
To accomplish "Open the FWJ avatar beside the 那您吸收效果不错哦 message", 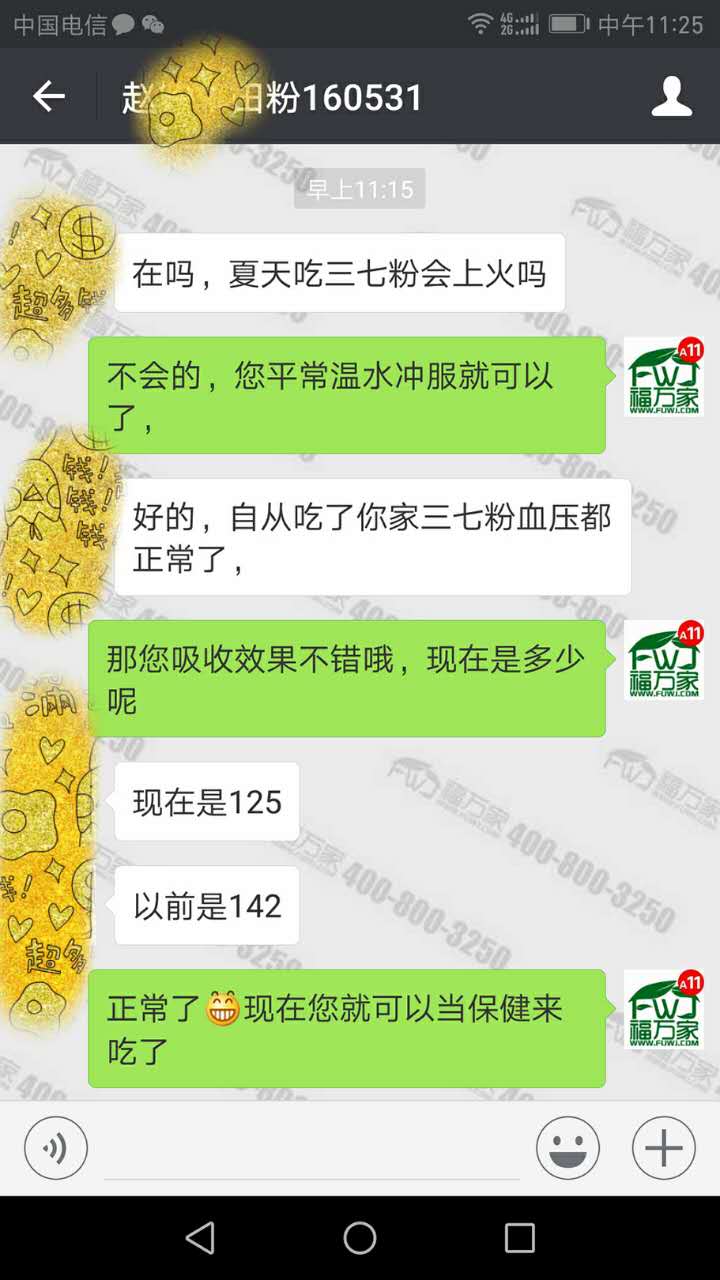I will [665, 660].
